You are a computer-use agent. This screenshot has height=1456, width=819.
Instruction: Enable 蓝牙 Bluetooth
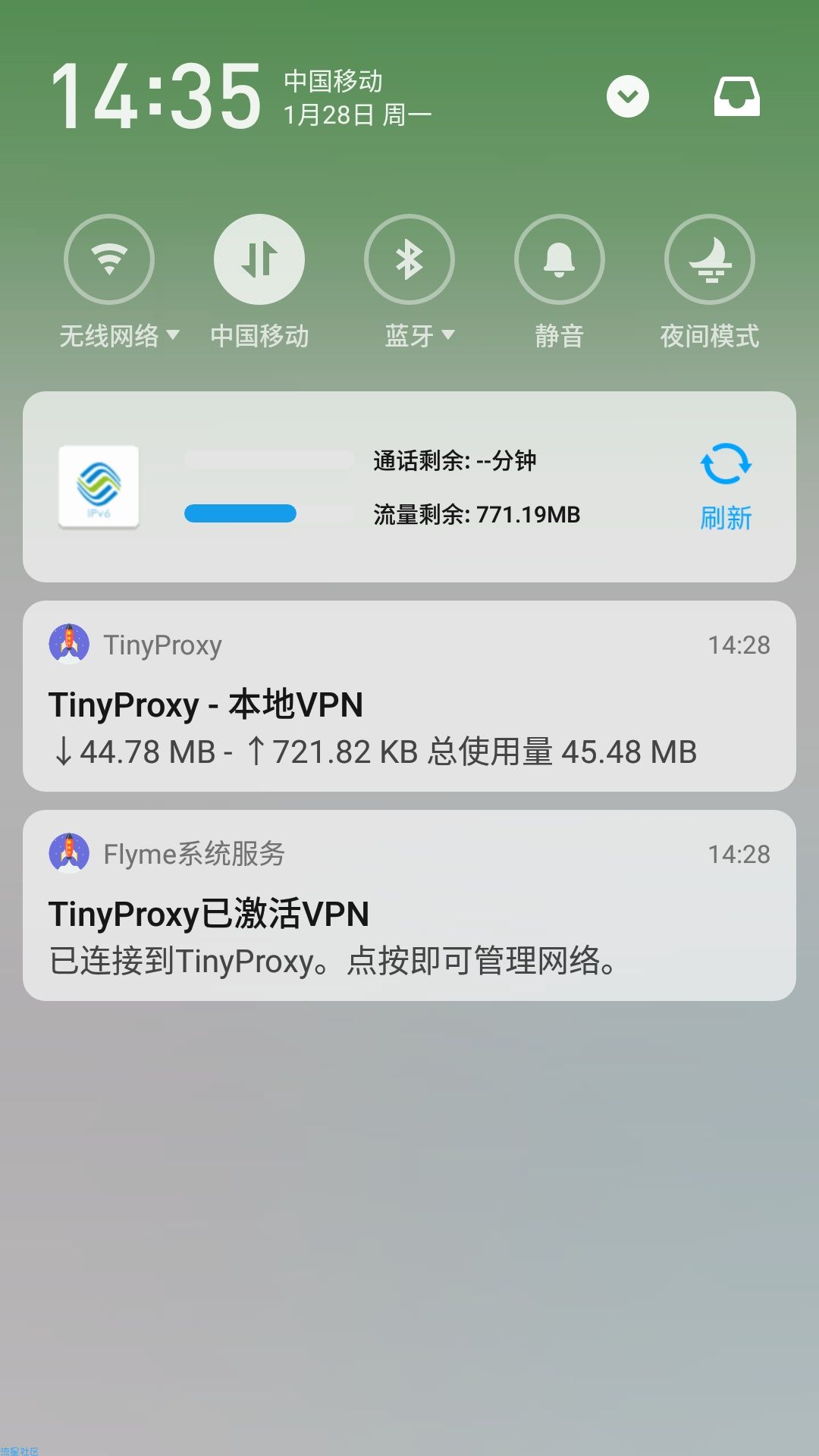point(409,259)
